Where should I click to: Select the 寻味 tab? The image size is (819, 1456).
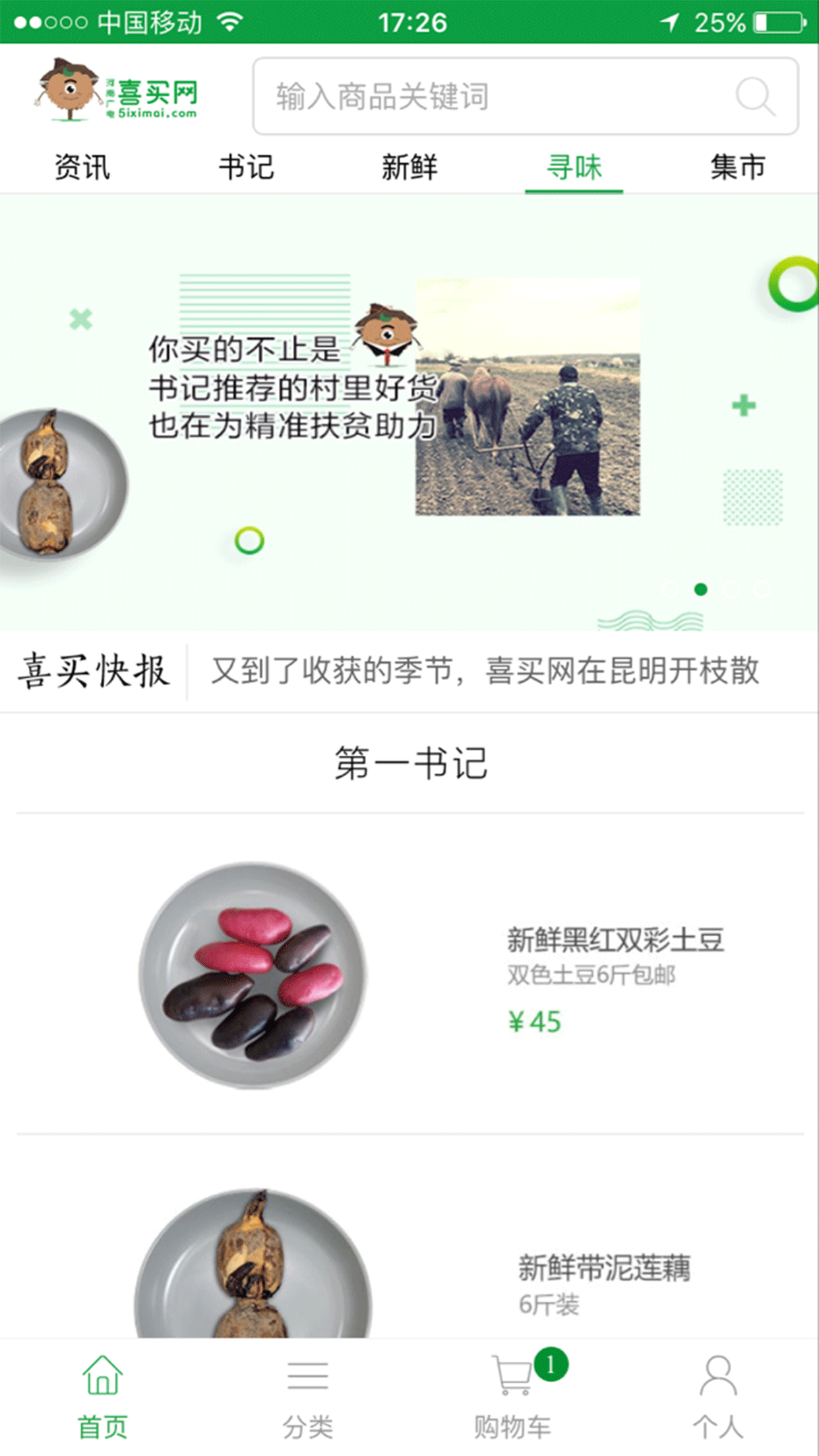pos(574,167)
